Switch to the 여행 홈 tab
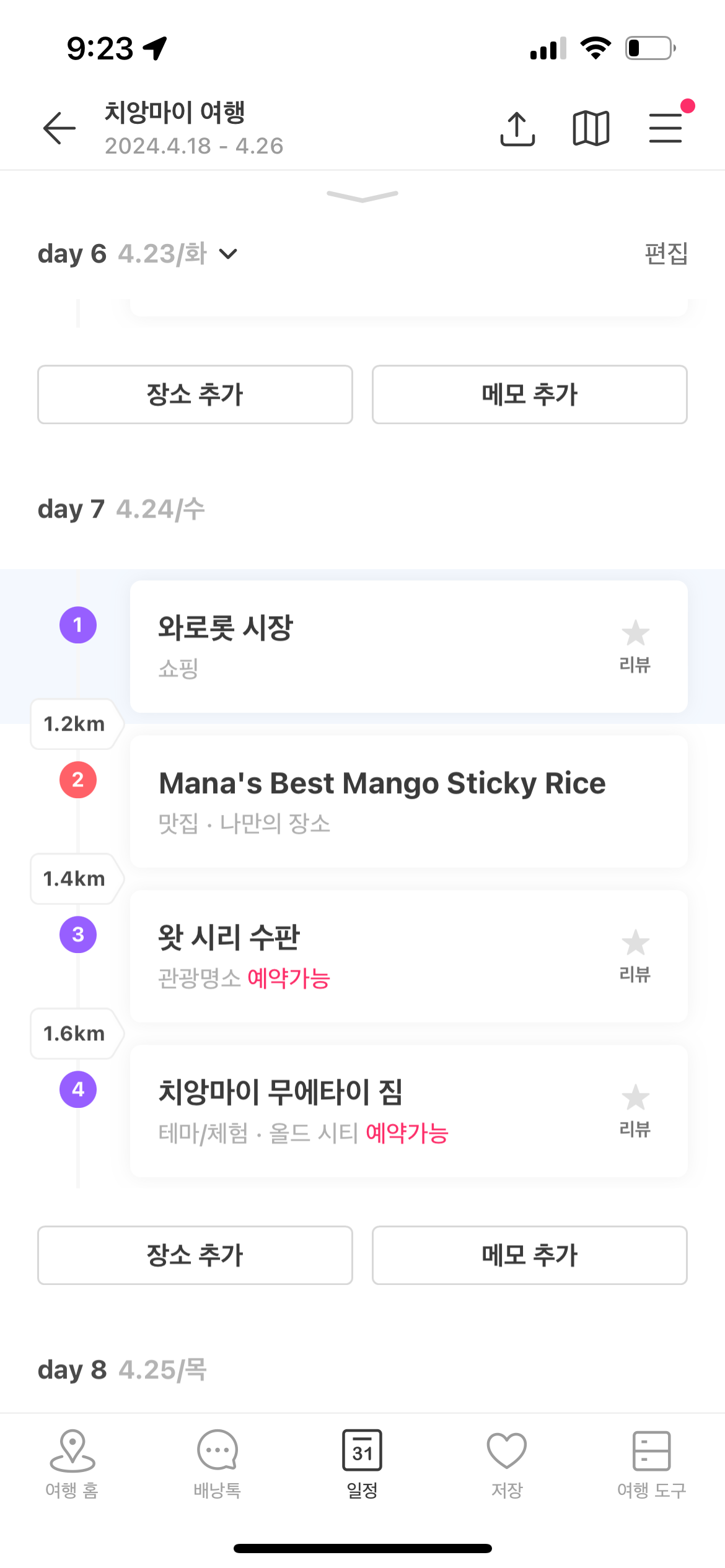Viewport: 725px width, 1568px height. (72, 1464)
